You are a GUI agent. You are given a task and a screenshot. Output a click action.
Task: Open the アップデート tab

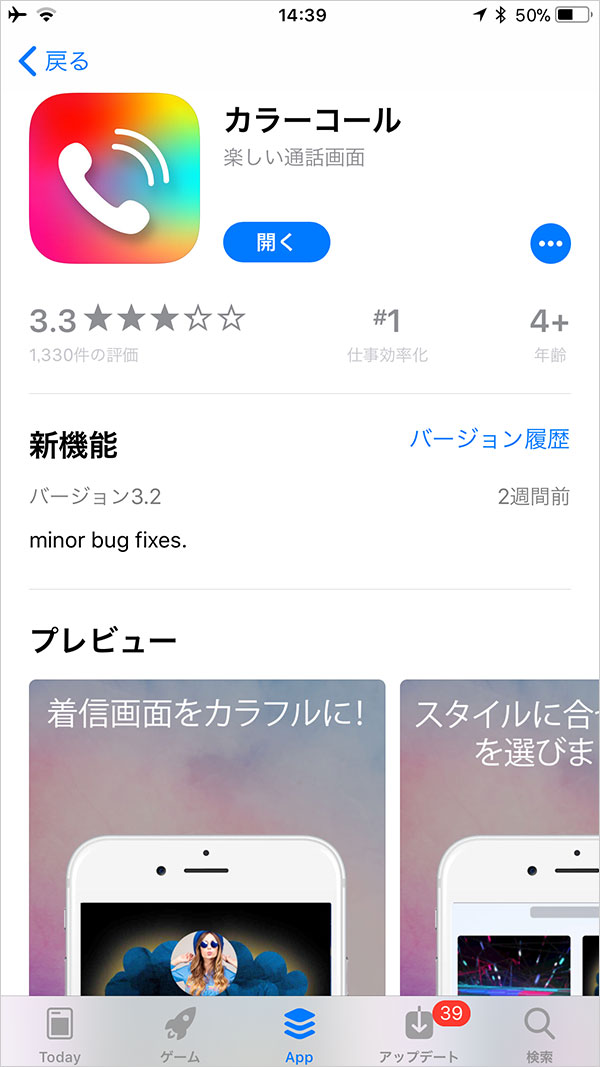(x=419, y=1034)
